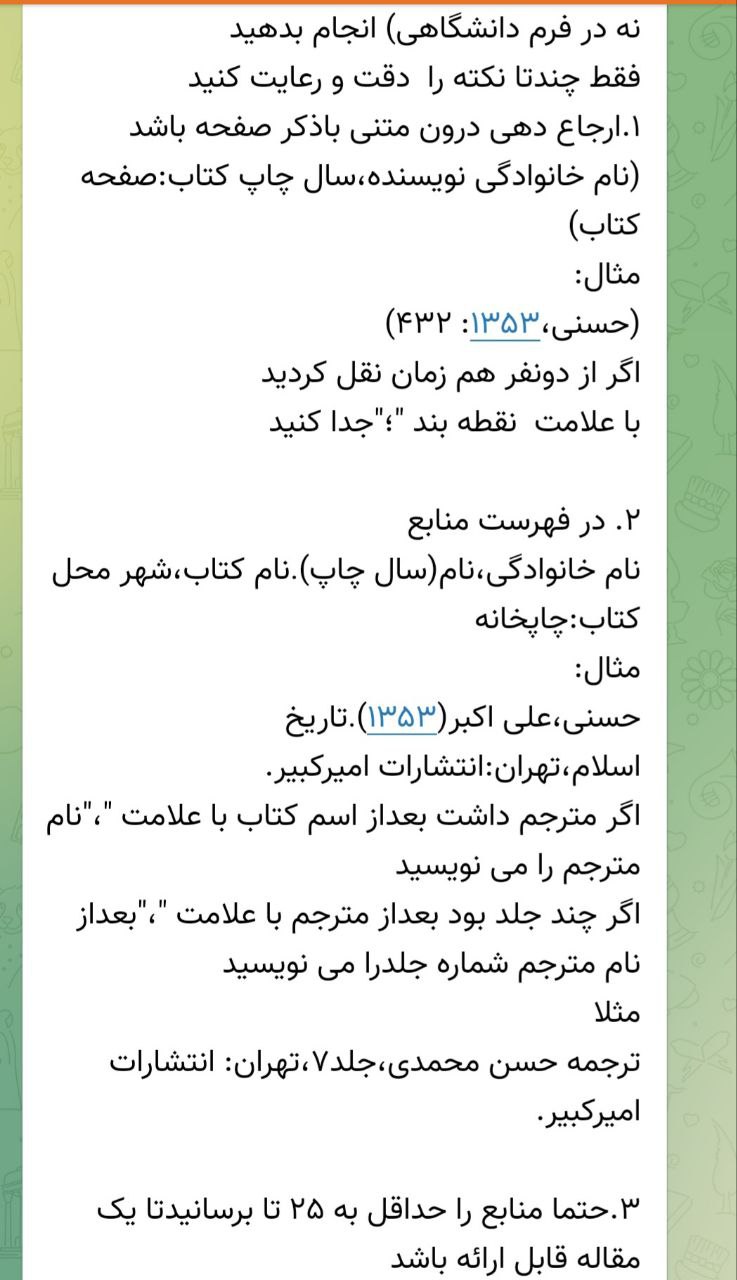Open the linked ۱۳۵۳ after علی اکبر

pos(403,717)
